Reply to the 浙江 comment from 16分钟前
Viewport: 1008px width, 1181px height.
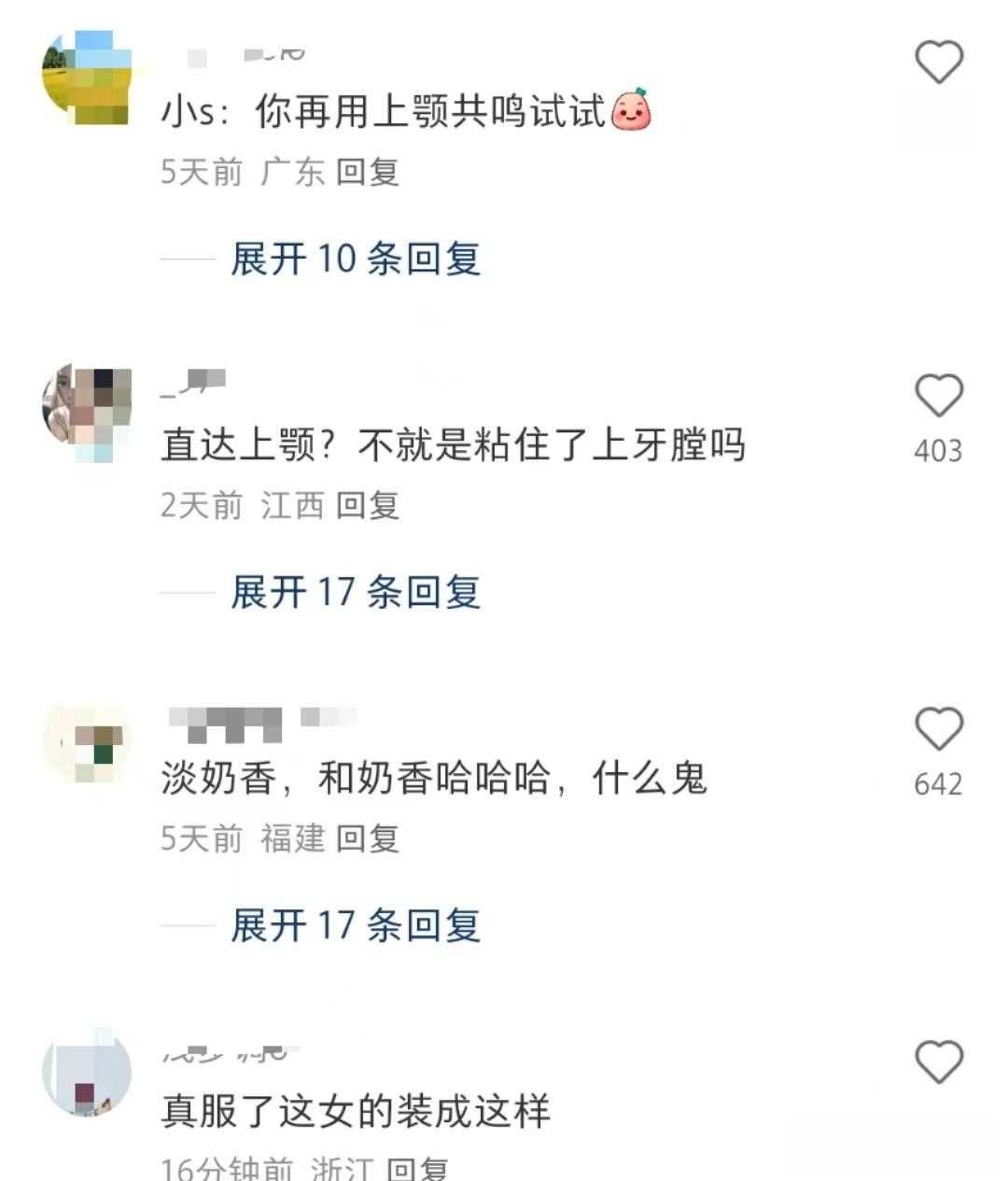point(417,1169)
